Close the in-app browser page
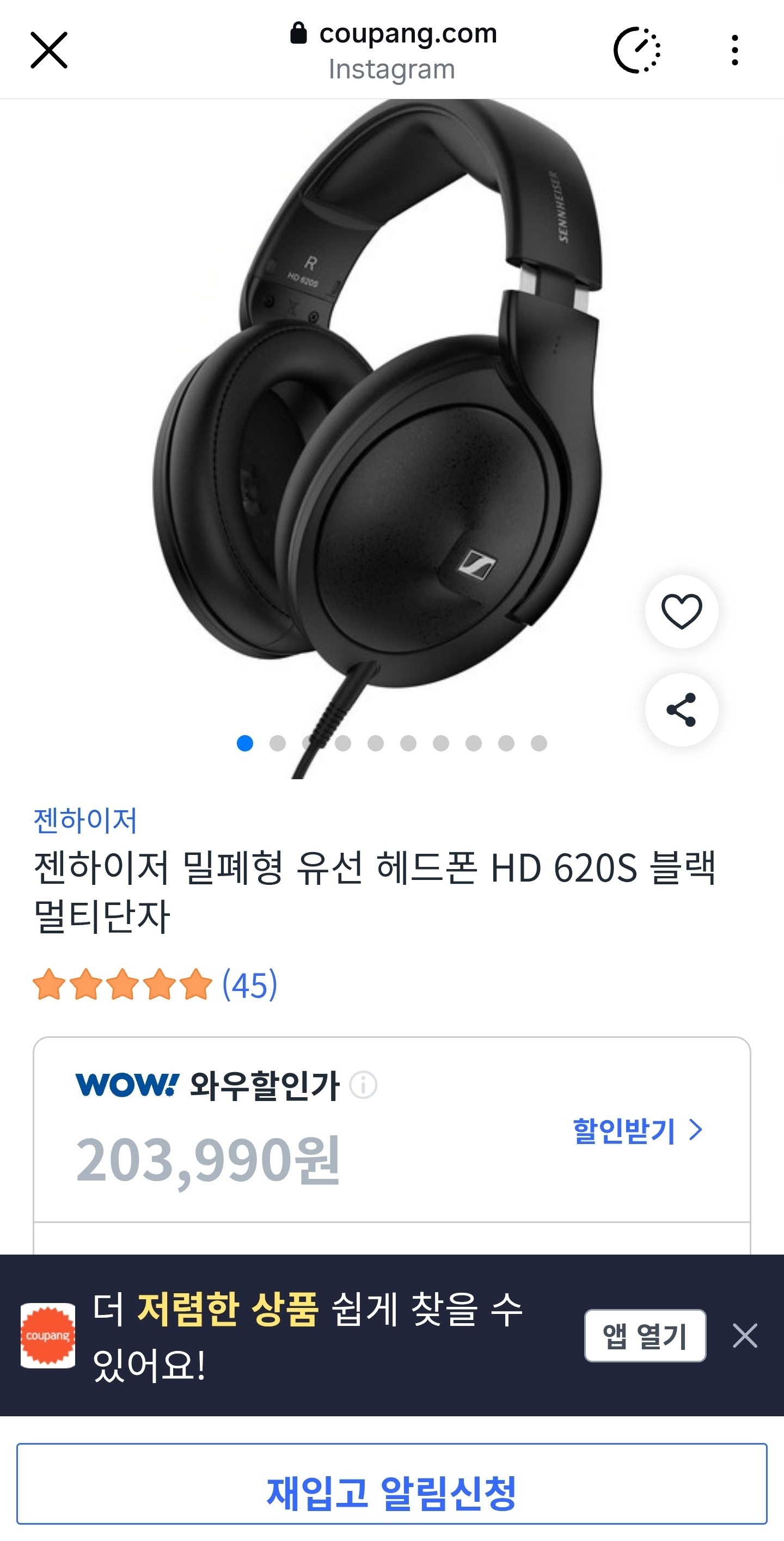 [49, 50]
